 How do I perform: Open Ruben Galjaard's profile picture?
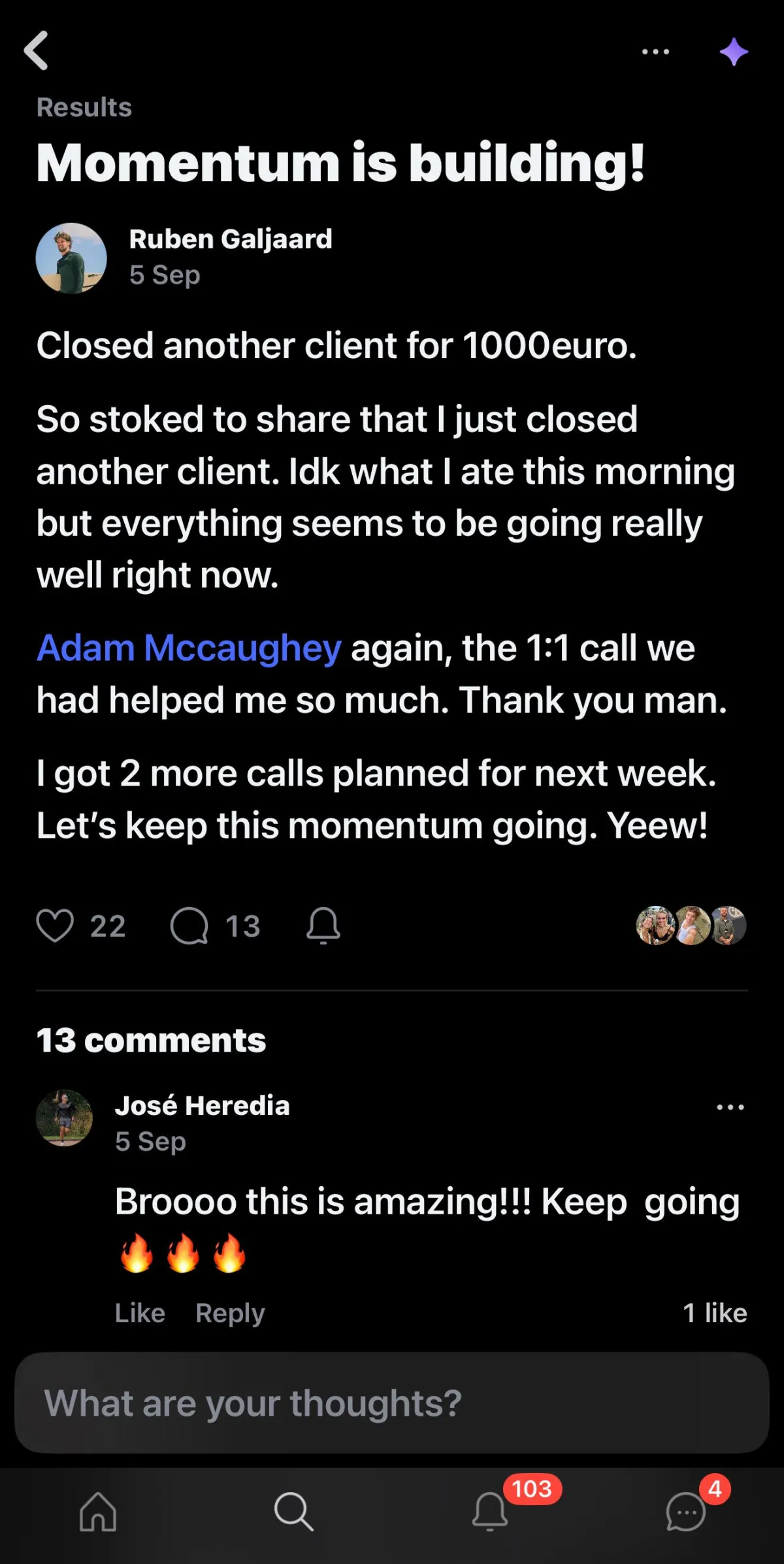pos(71,258)
